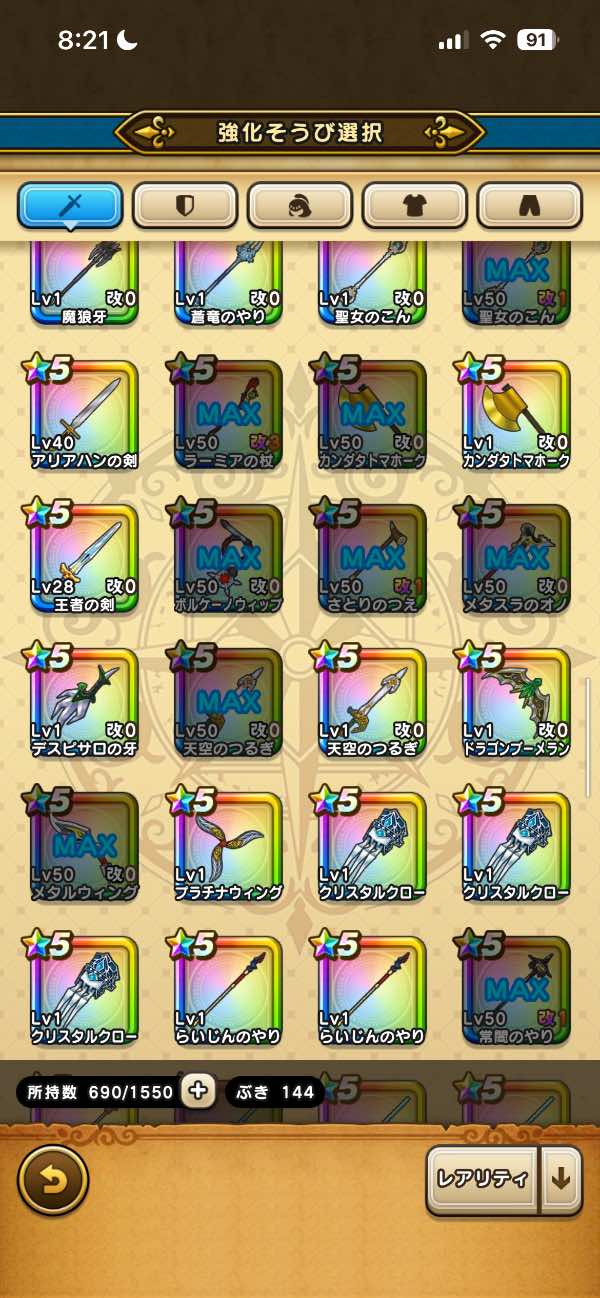Expand inventory capacity with plus button
This screenshot has height=1298, width=600.
coord(198,1092)
